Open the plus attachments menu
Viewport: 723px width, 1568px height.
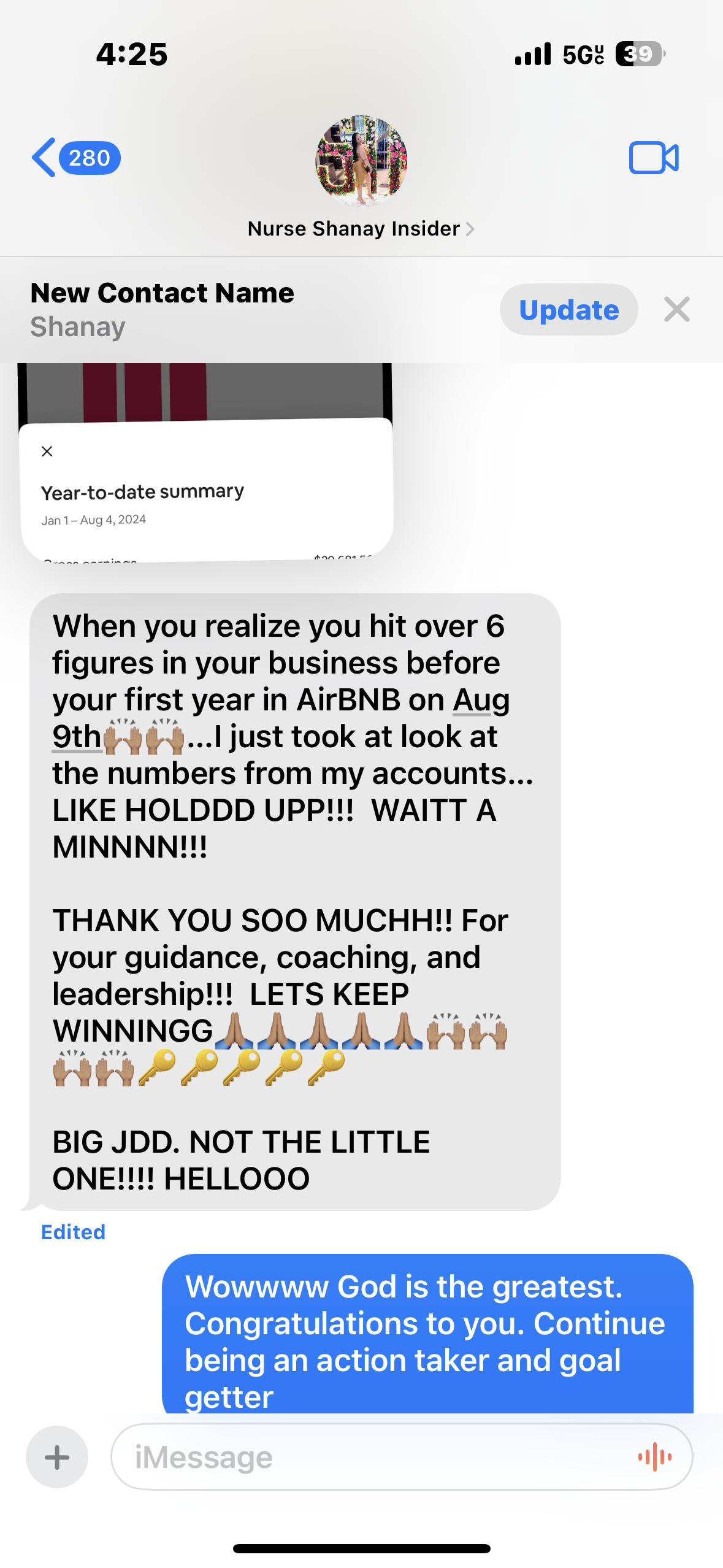57,1456
